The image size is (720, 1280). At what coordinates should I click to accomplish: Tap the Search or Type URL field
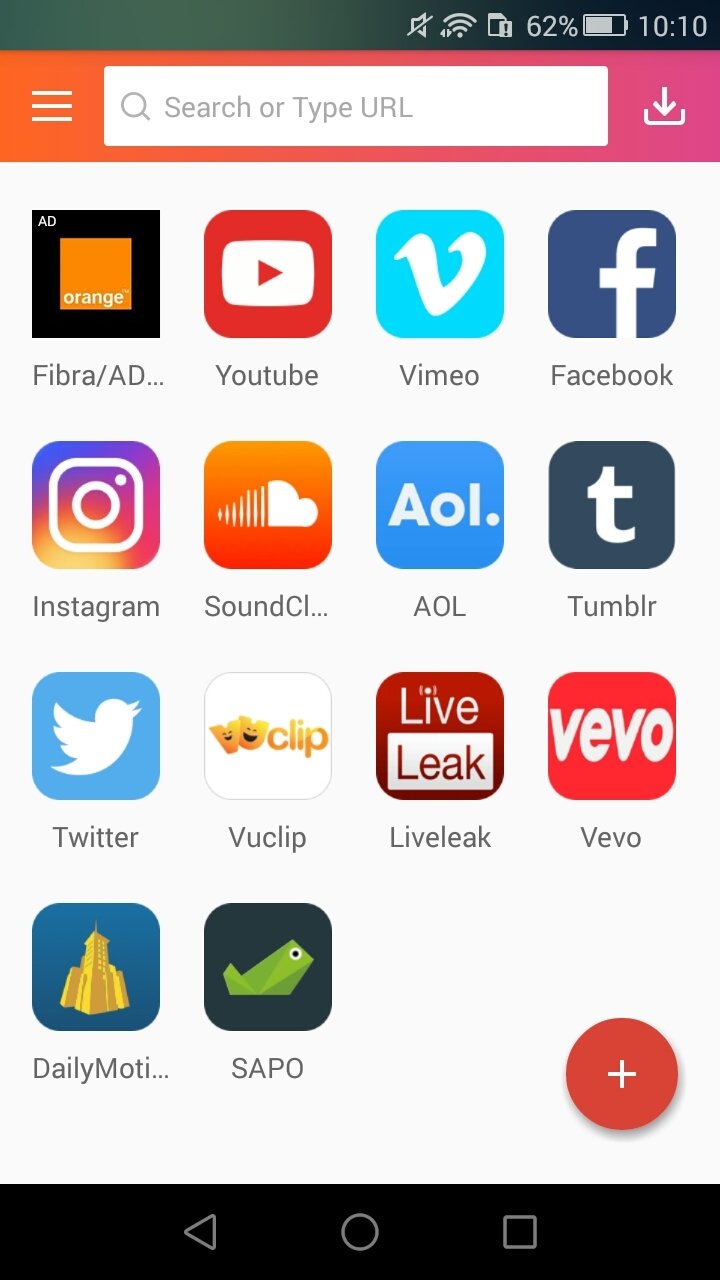coord(356,106)
